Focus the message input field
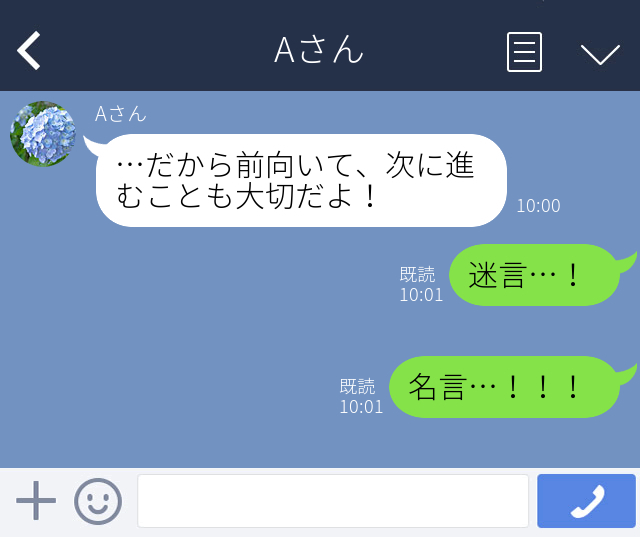This screenshot has width=640, height=537. [332, 500]
